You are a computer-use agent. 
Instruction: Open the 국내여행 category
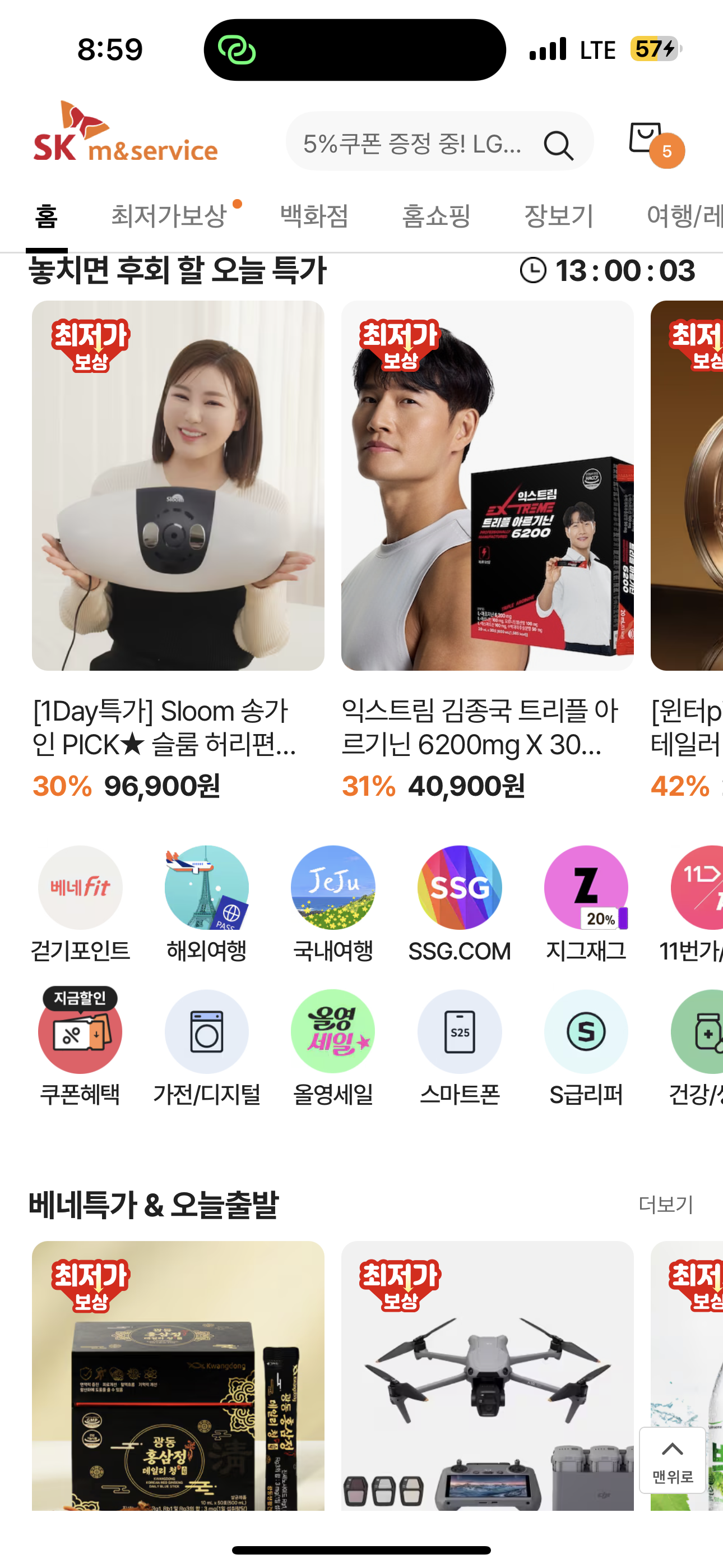333,904
